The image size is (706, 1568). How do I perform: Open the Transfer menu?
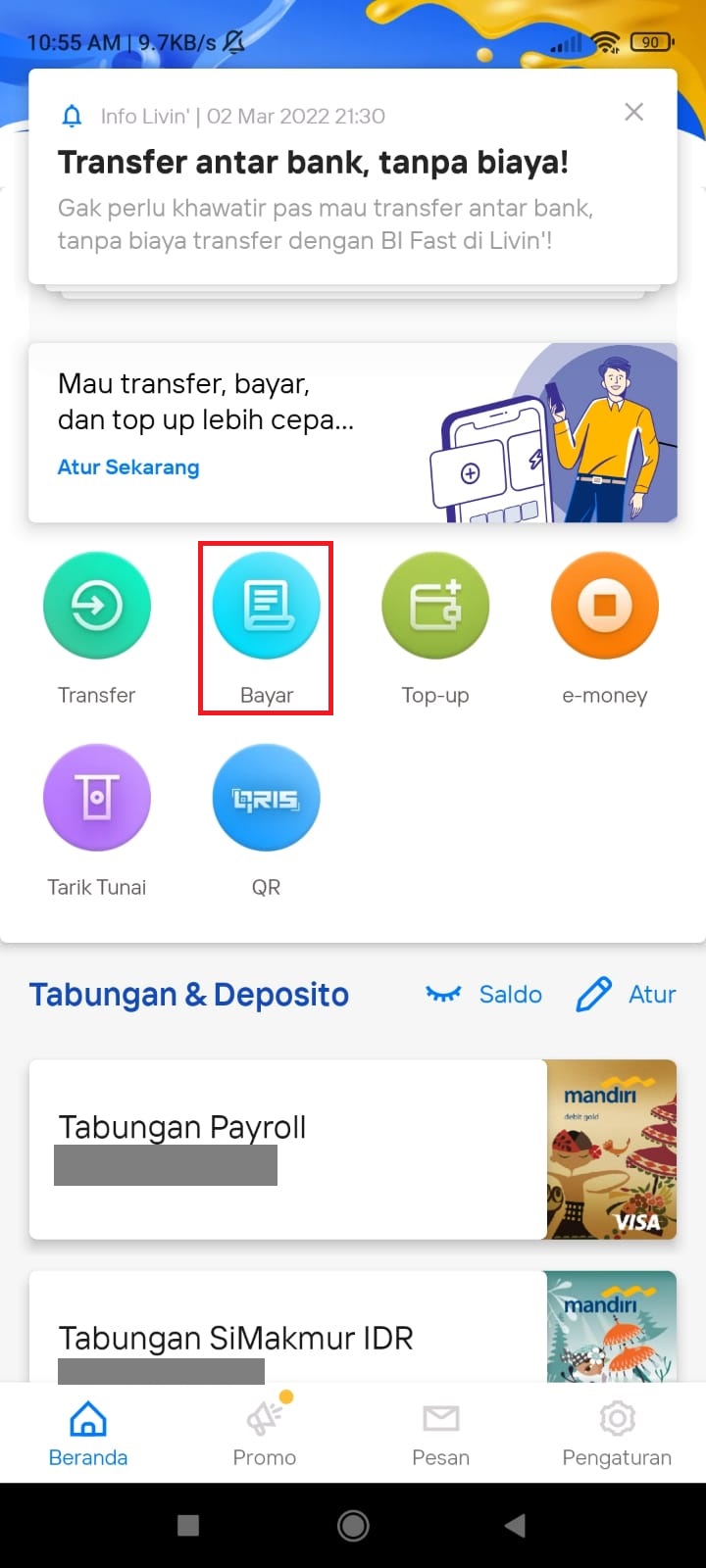point(97,628)
